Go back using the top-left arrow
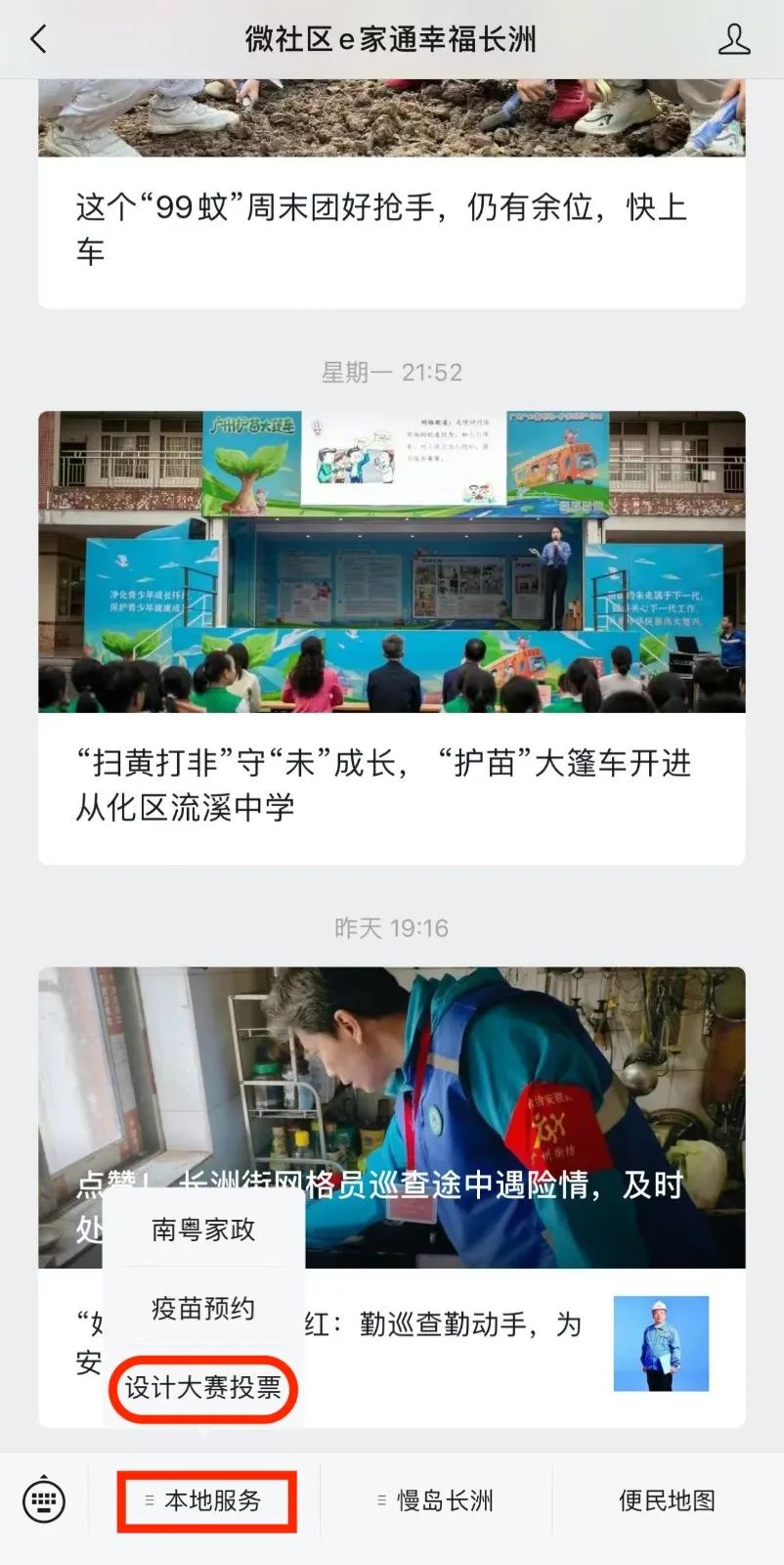This screenshot has height=1565, width=784. [39, 40]
